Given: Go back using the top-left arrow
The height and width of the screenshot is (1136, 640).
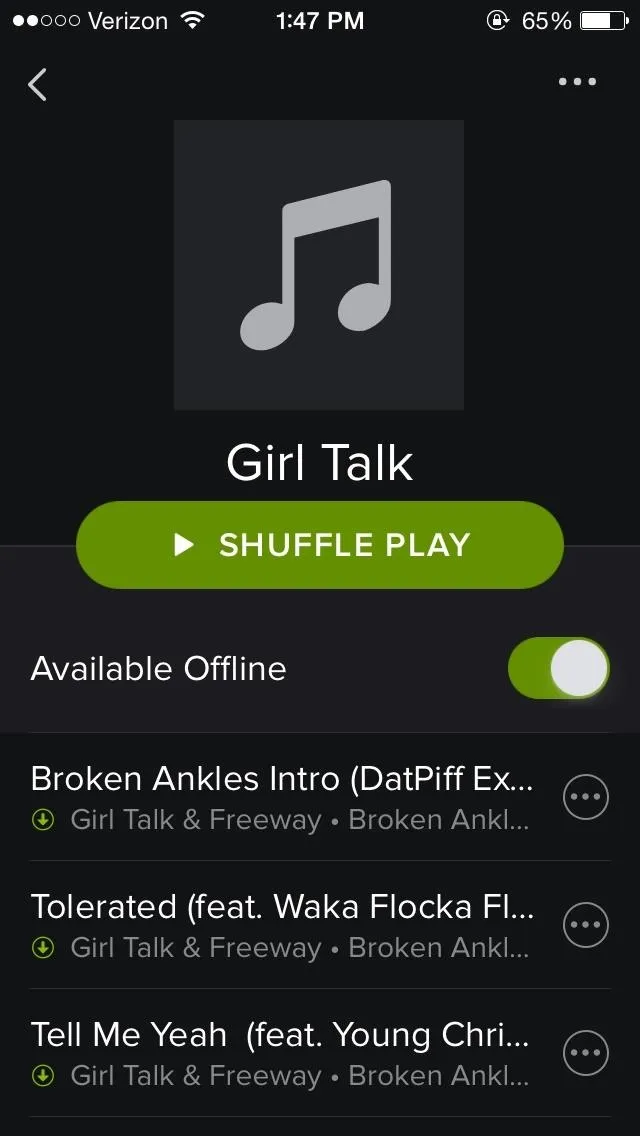Looking at the screenshot, I should pos(37,84).
